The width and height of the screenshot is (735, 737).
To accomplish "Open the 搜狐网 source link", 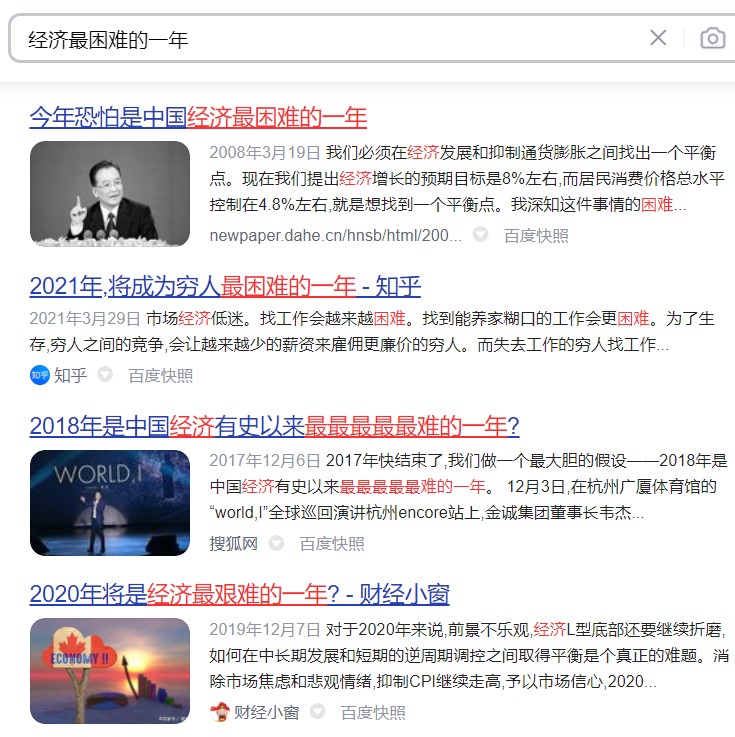I will pyautogui.click(x=234, y=544).
